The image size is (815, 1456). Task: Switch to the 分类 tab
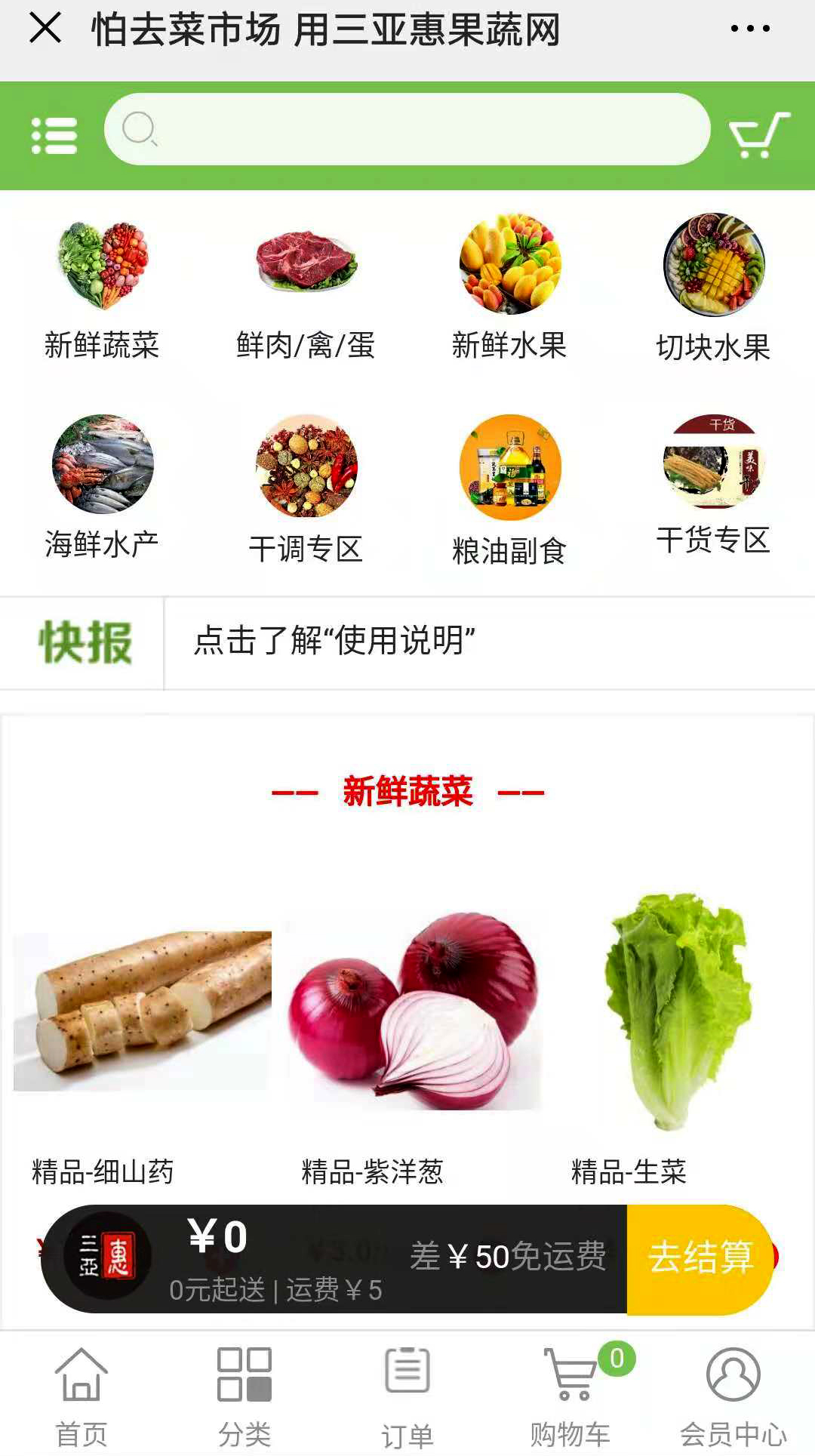click(x=244, y=1397)
